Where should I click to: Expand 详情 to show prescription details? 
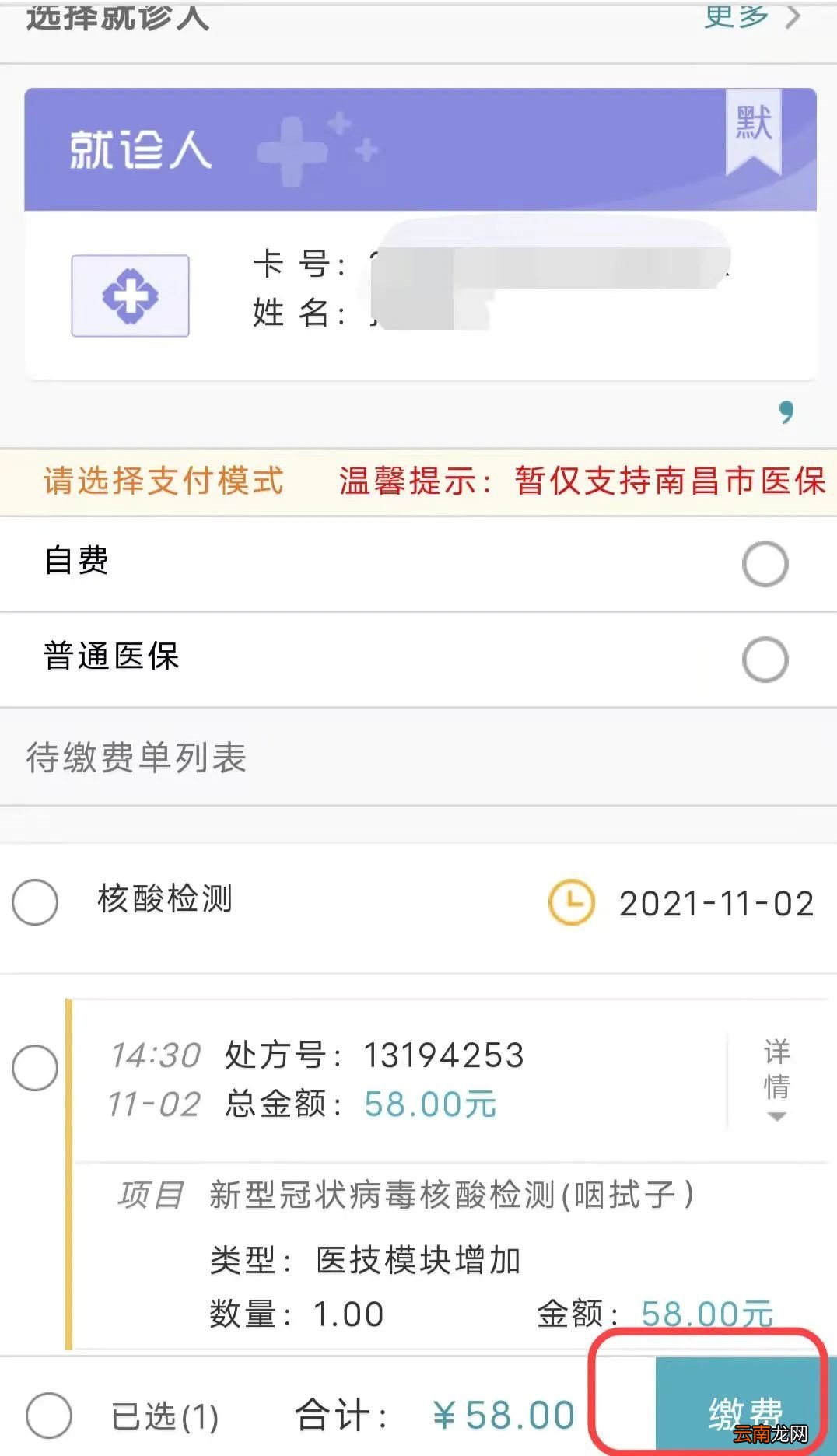[775, 1080]
